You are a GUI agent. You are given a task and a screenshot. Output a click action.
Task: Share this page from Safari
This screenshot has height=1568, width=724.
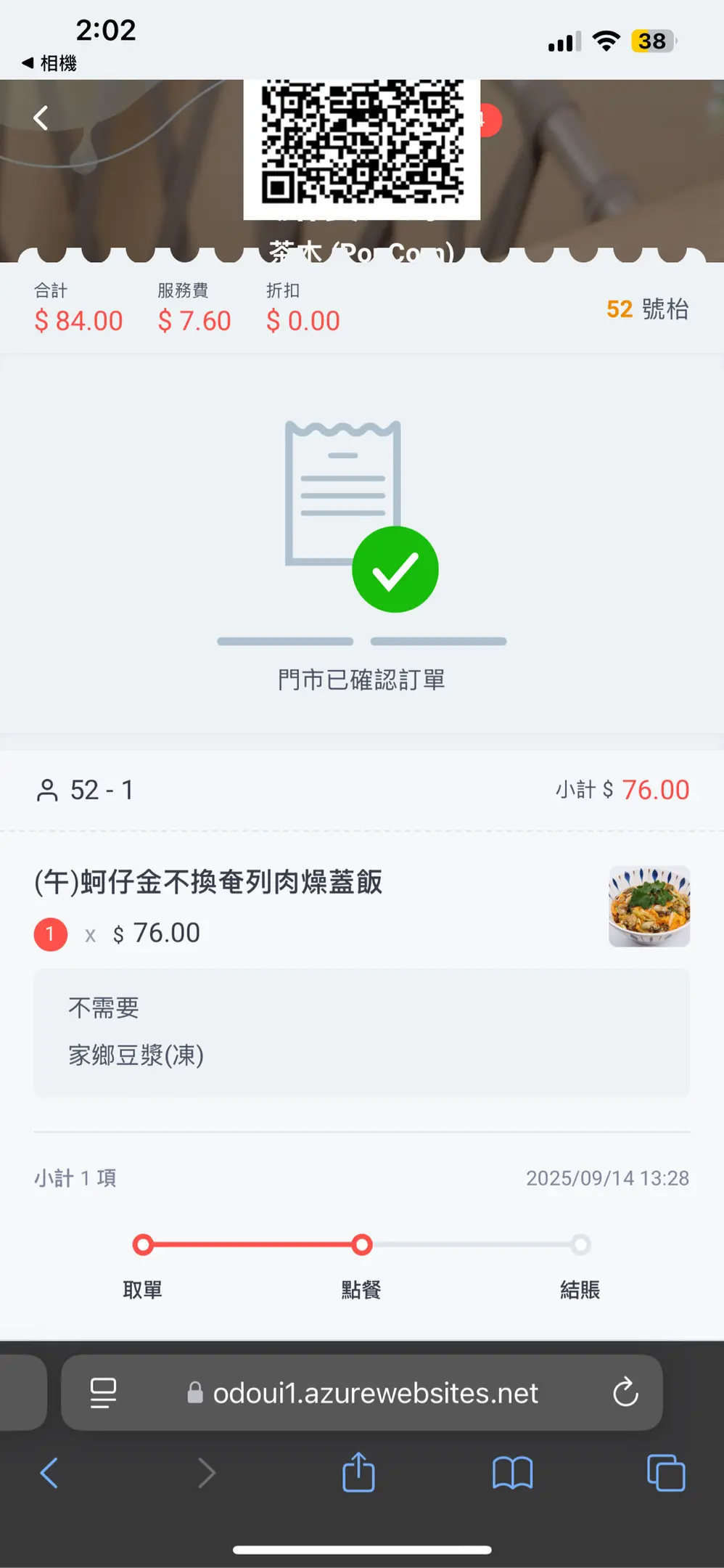pyautogui.click(x=358, y=1473)
